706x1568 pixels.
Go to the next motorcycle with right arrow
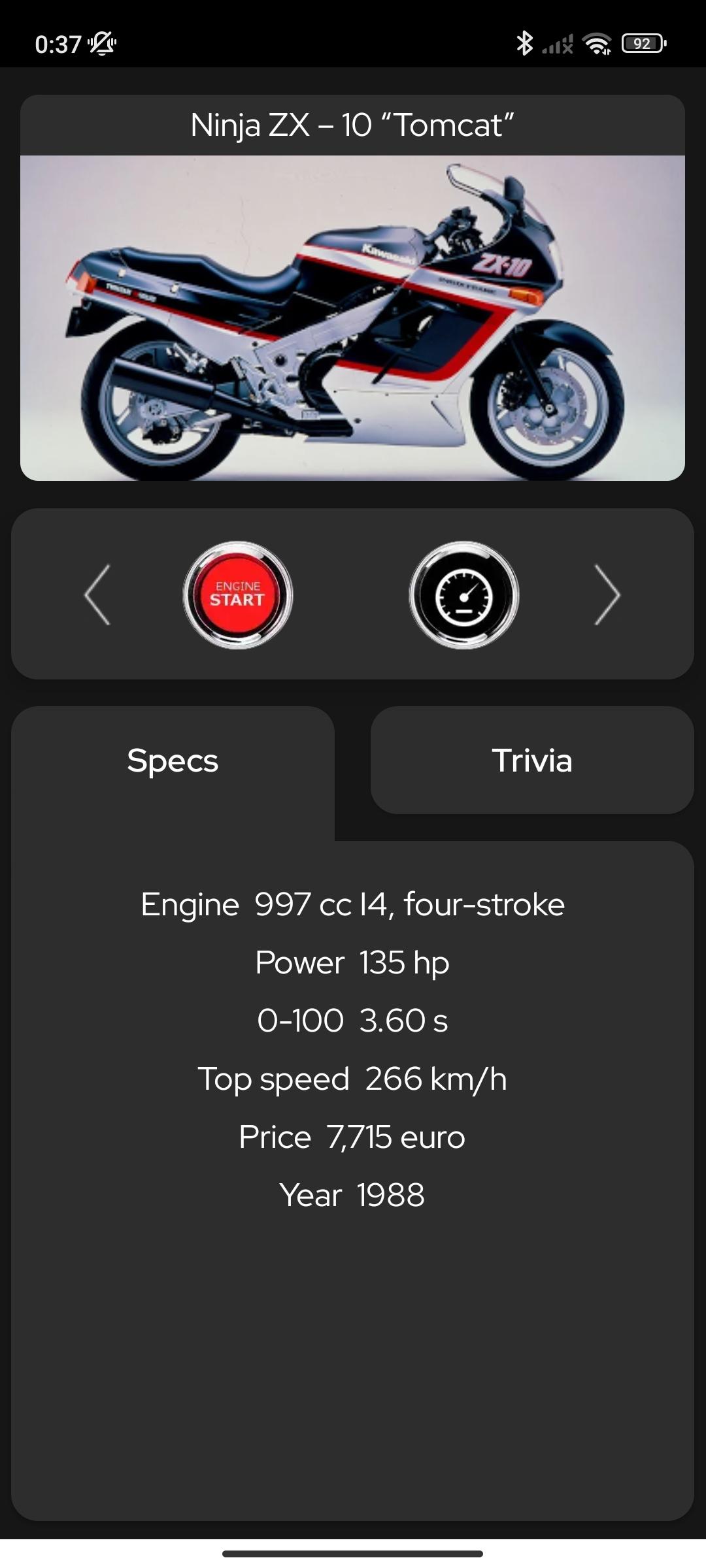point(607,595)
